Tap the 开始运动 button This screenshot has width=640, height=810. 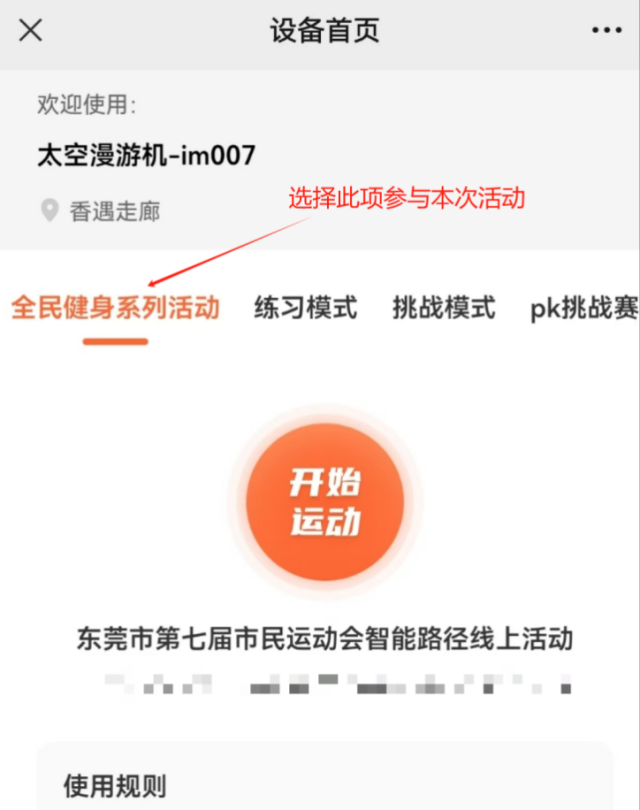pos(325,503)
